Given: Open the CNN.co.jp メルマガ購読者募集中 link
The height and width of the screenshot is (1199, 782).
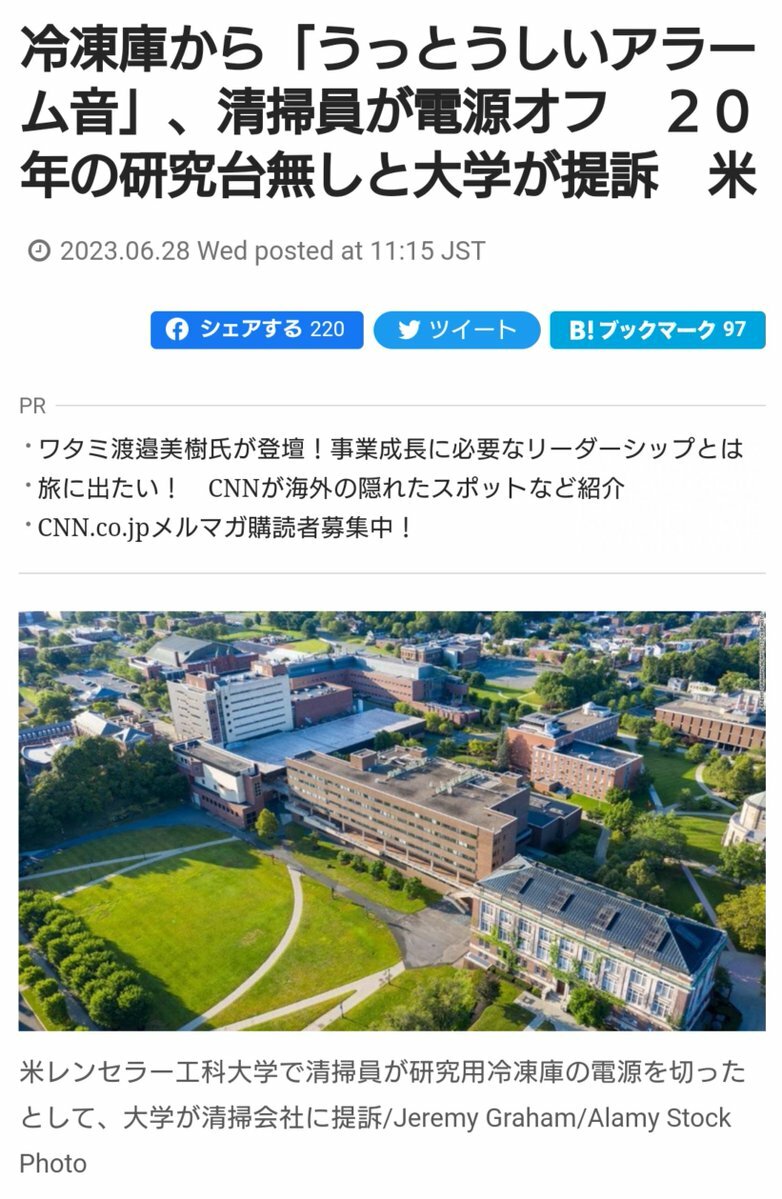Looking at the screenshot, I should point(225,527).
